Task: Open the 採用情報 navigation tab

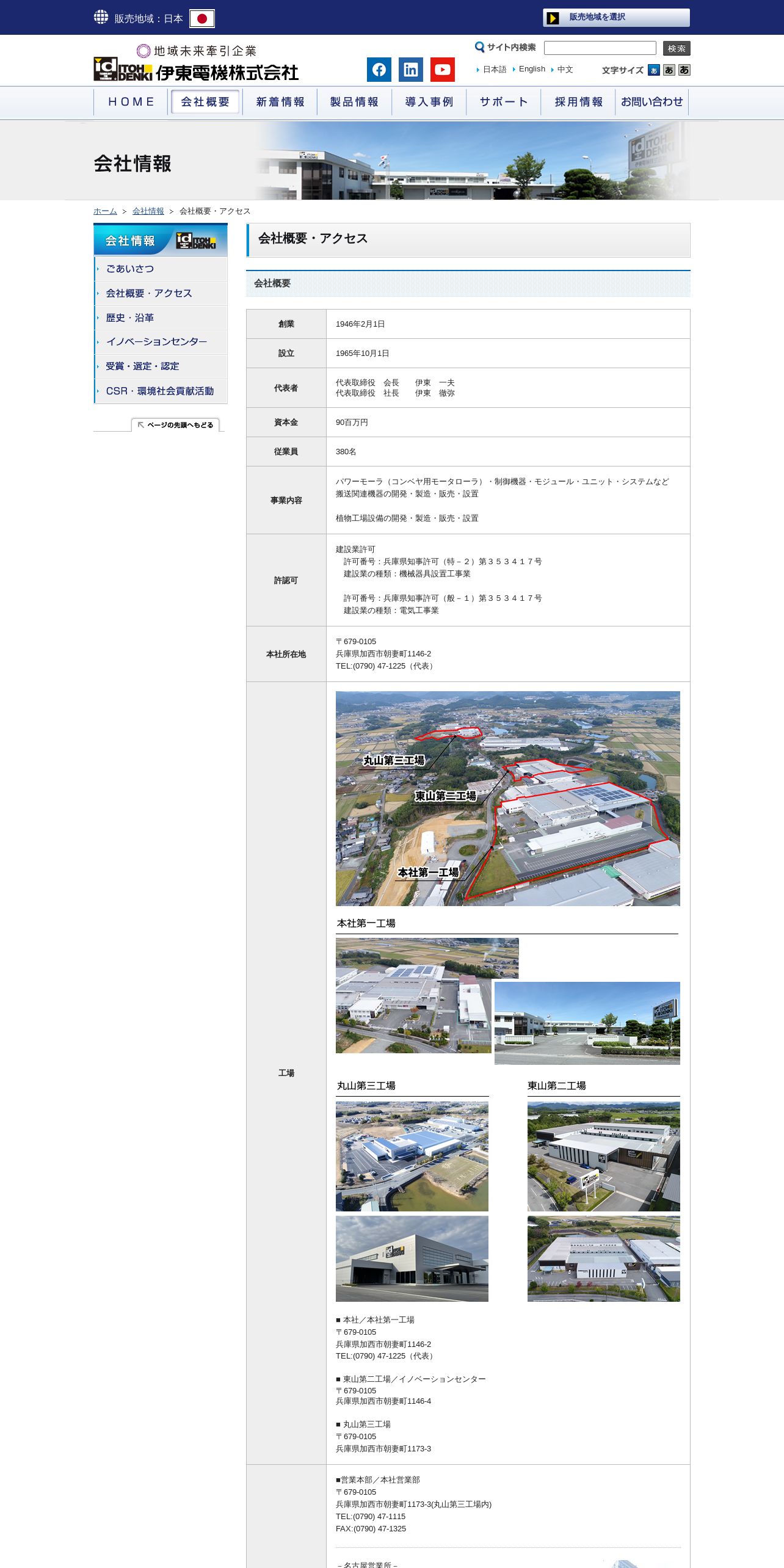Action: 578,102
